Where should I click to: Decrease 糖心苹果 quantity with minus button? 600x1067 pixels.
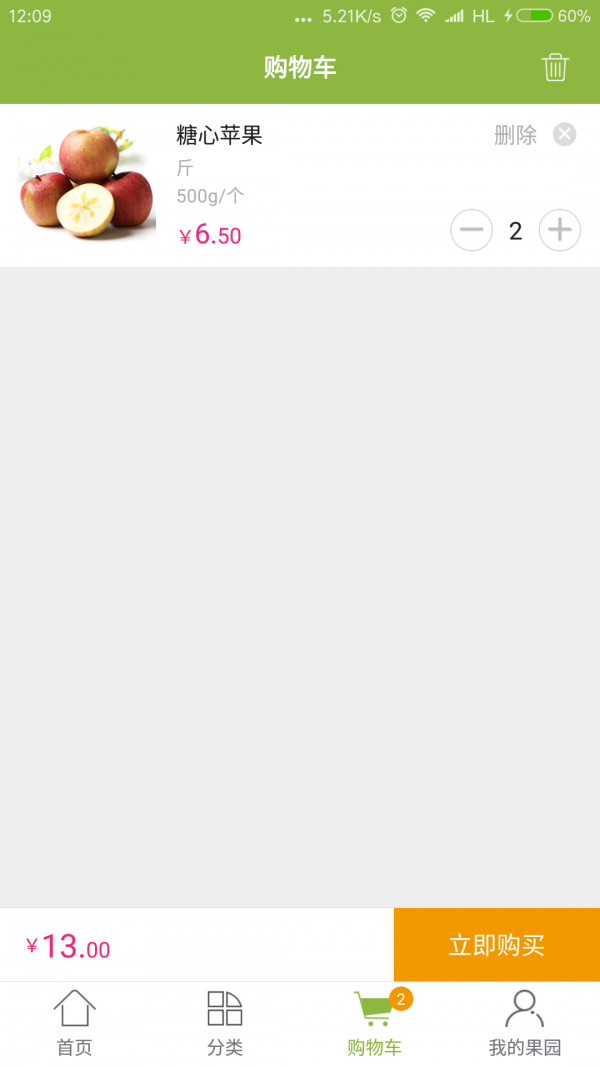471,231
